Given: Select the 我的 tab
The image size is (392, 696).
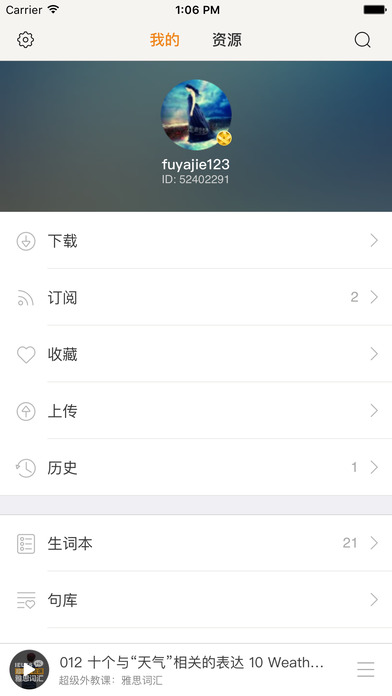Looking at the screenshot, I should [x=164, y=40].
